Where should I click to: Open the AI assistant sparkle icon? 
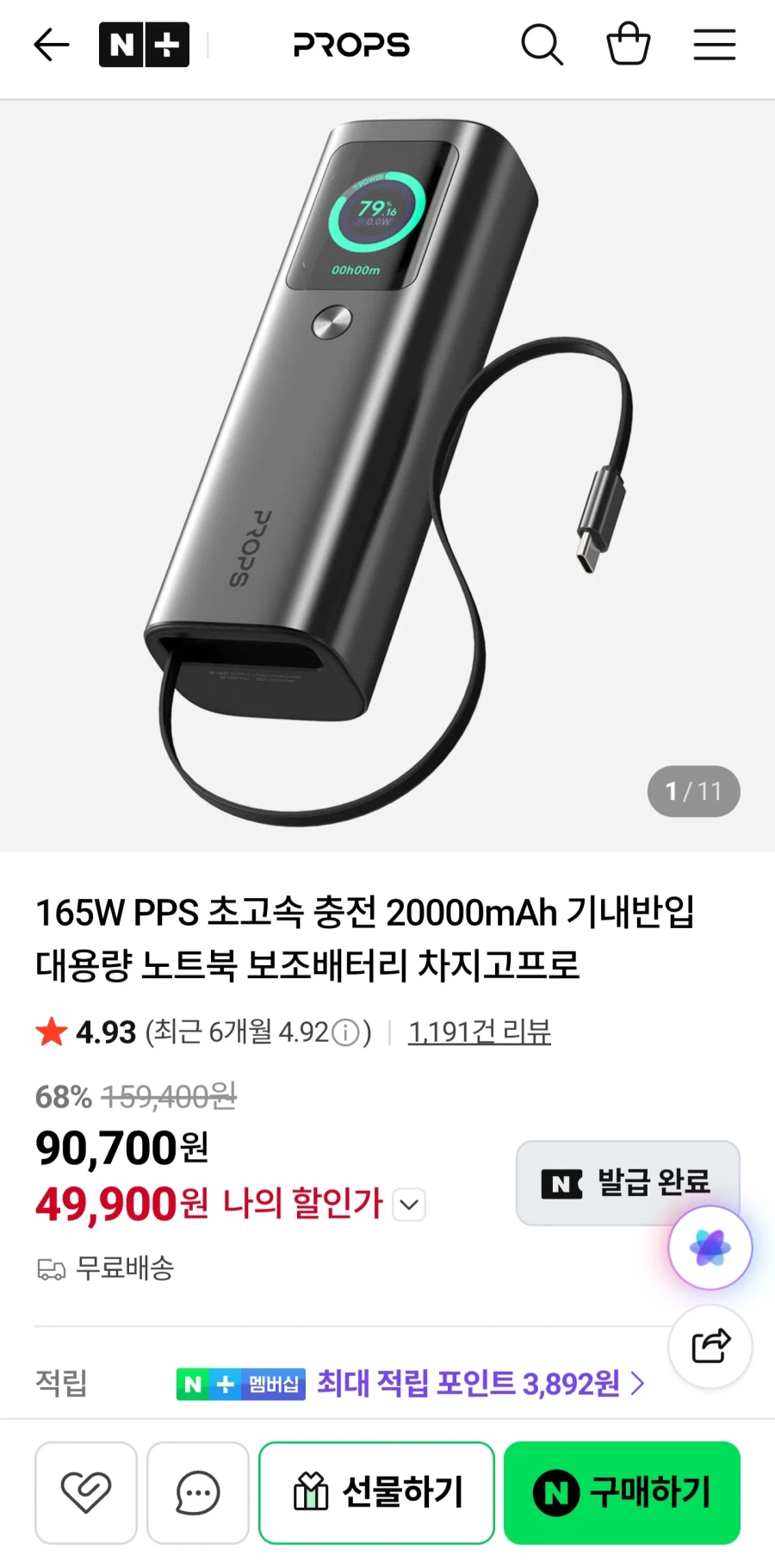709,1249
